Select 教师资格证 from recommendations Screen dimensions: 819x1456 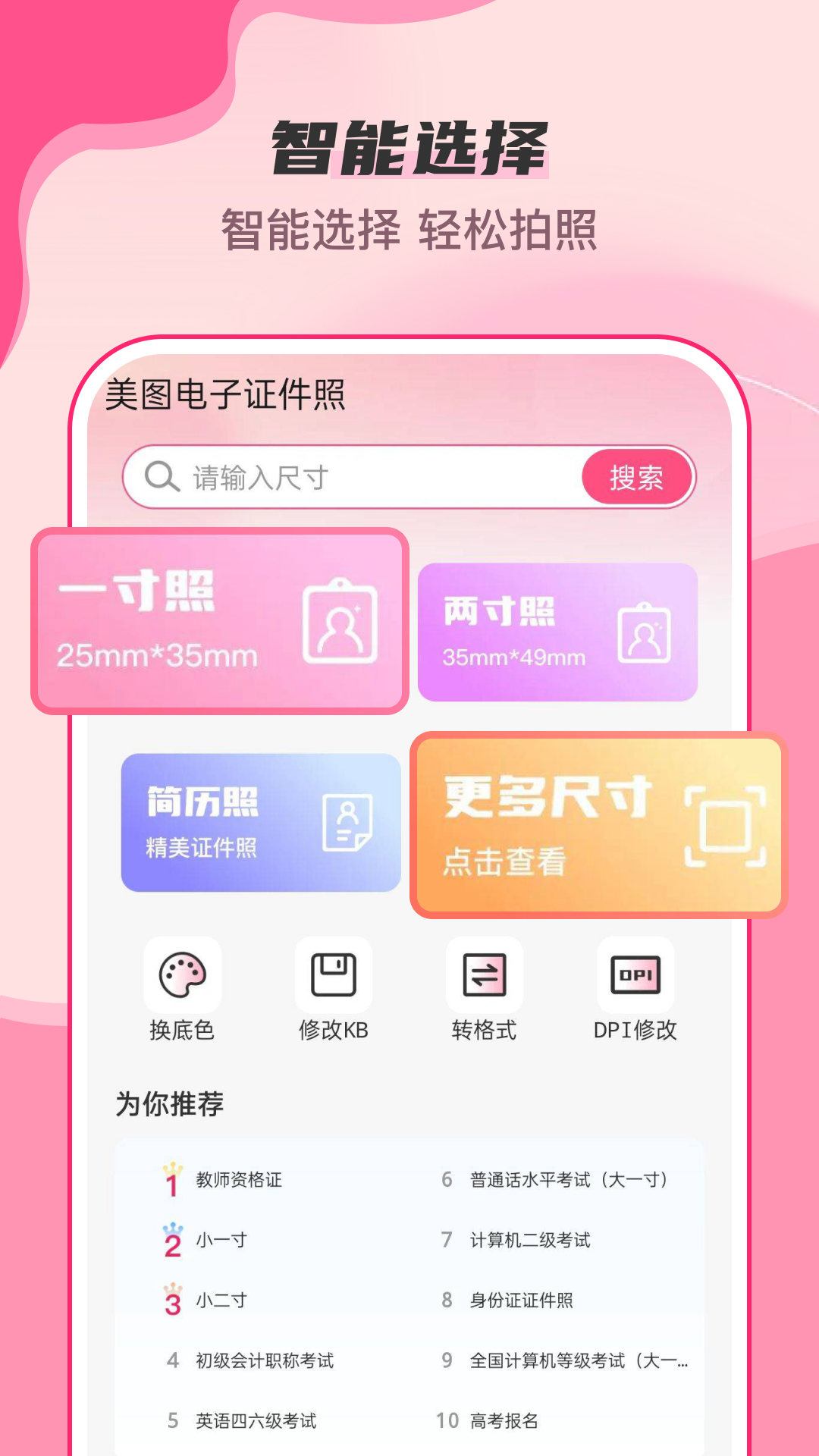239,1179
